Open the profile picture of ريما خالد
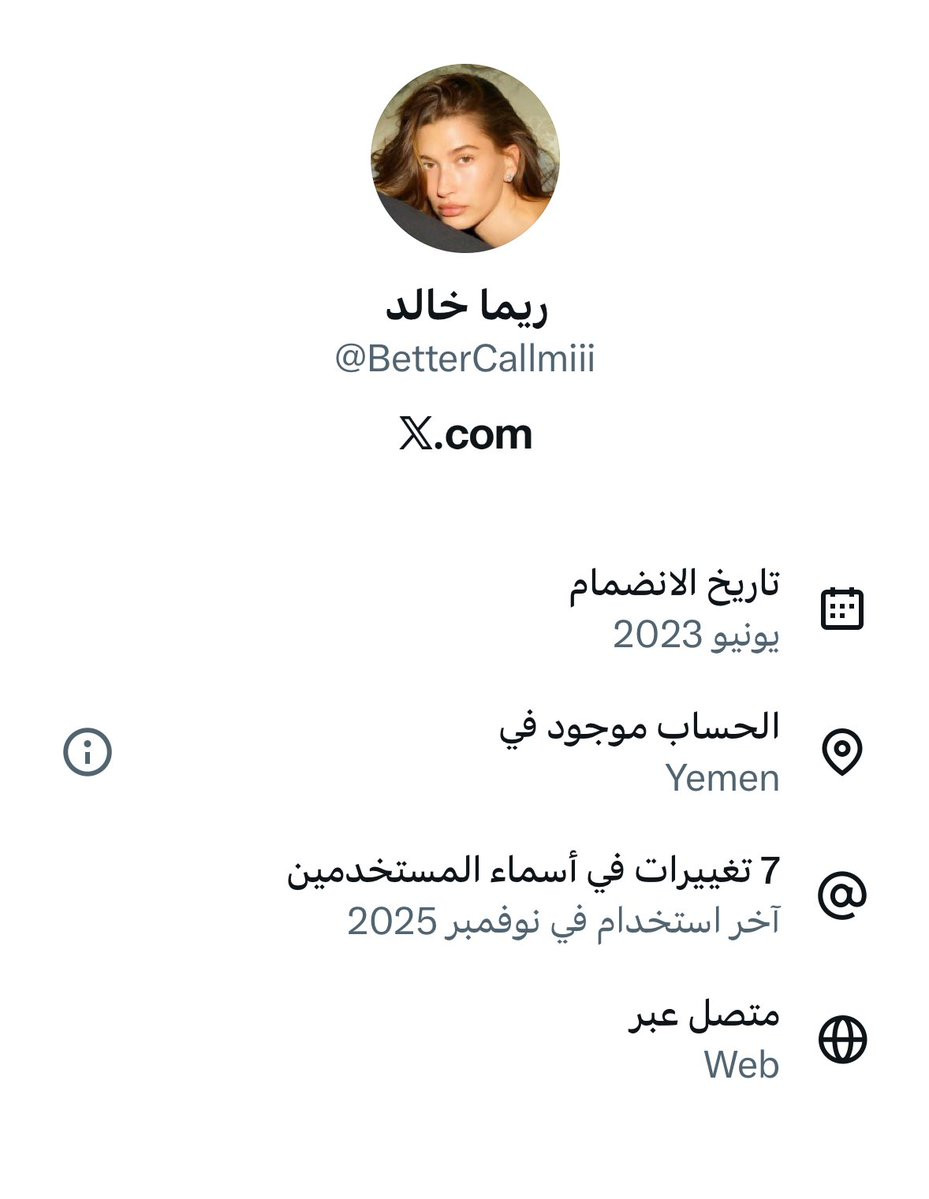This screenshot has width=929, height=1199. tap(465, 159)
